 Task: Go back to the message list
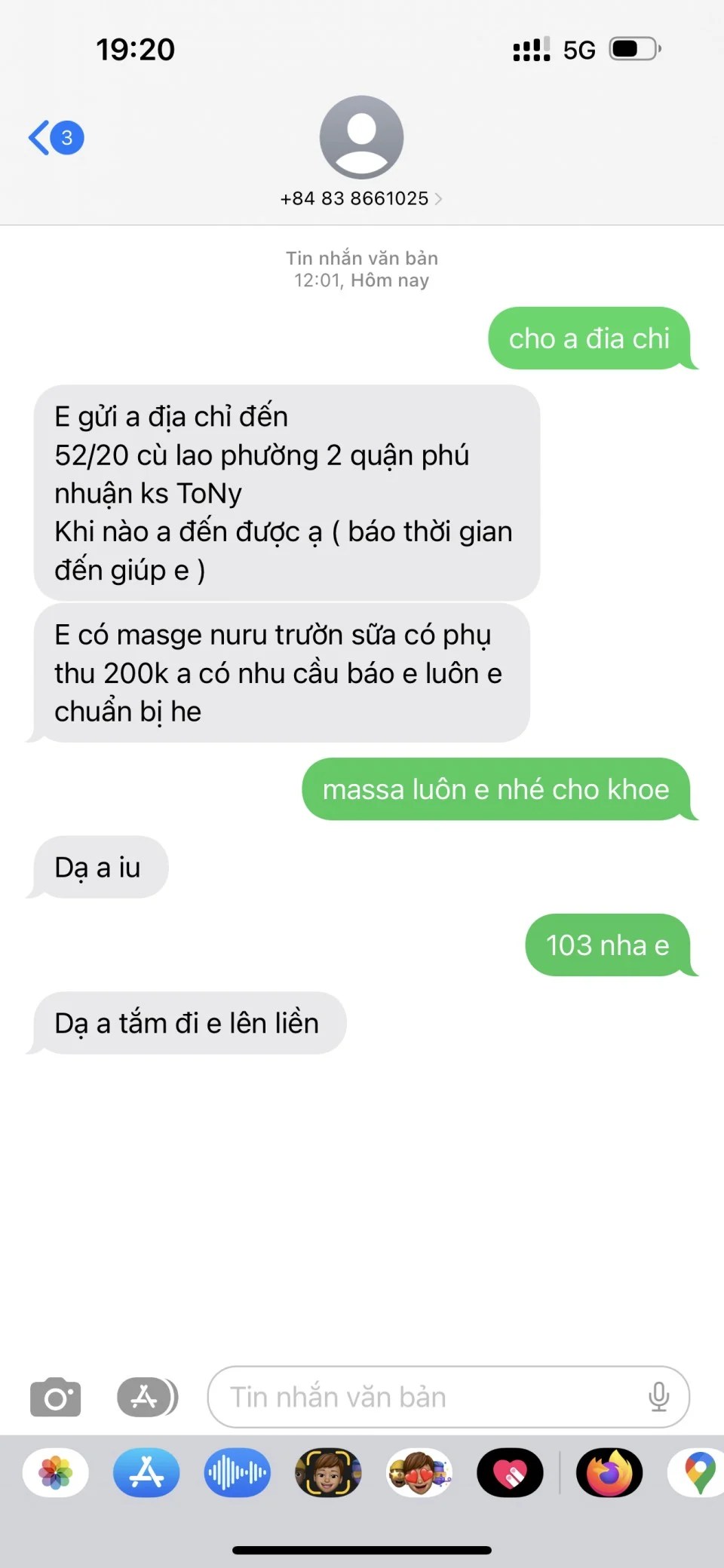pos(54,138)
